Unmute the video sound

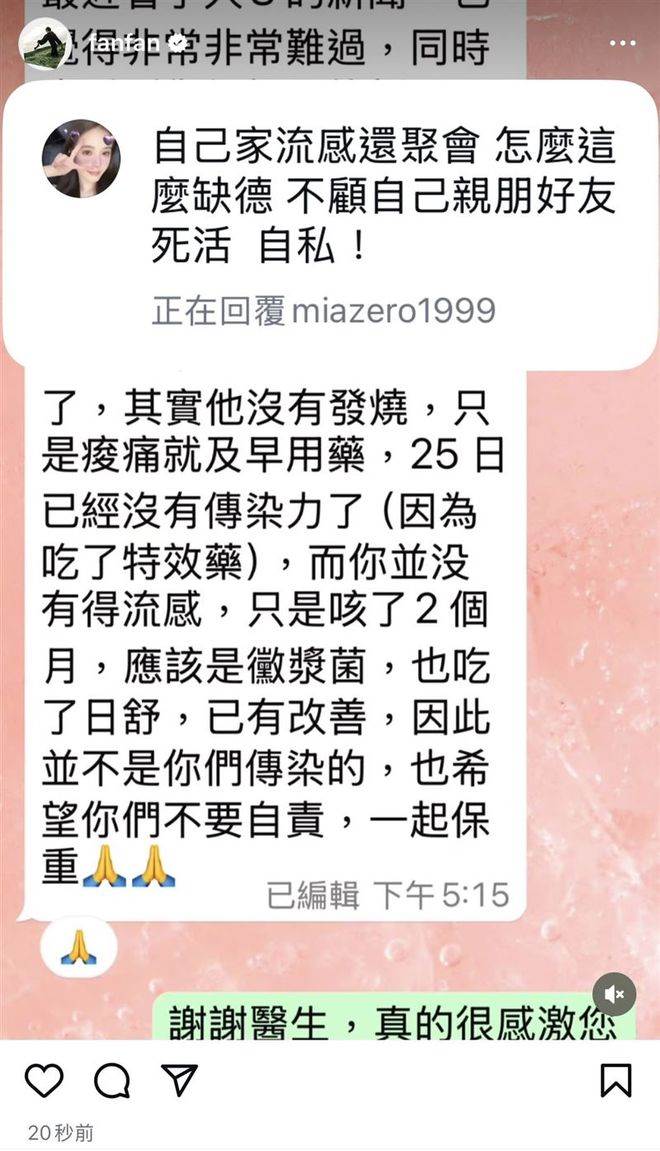(614, 994)
